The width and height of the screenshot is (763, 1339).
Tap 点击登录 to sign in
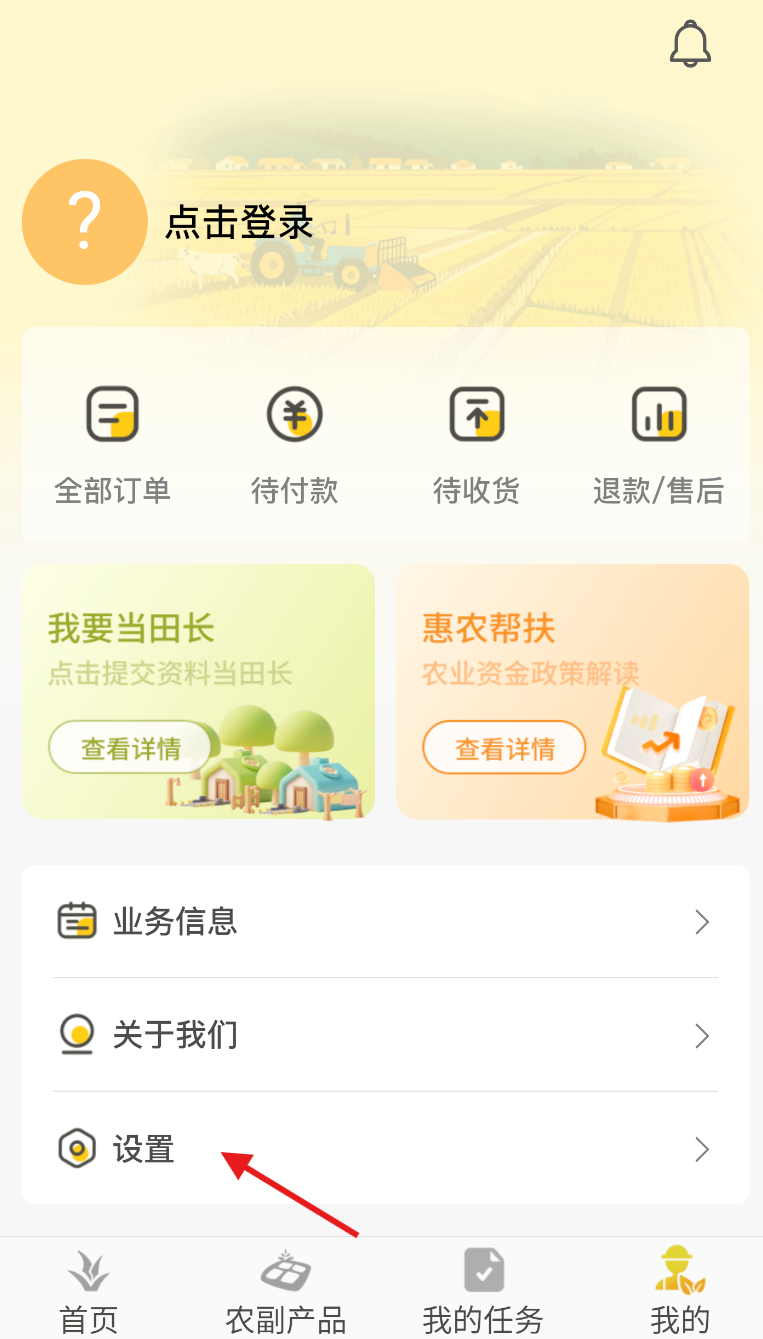[x=240, y=222]
